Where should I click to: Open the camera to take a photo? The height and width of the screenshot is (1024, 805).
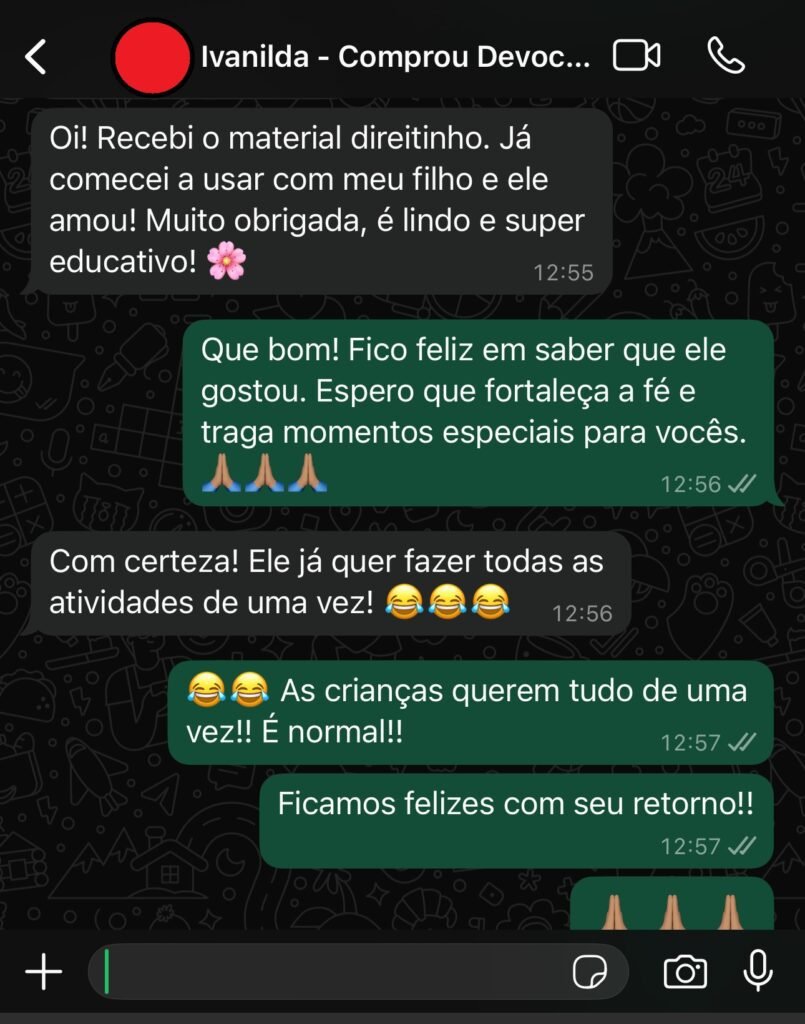pos(685,971)
